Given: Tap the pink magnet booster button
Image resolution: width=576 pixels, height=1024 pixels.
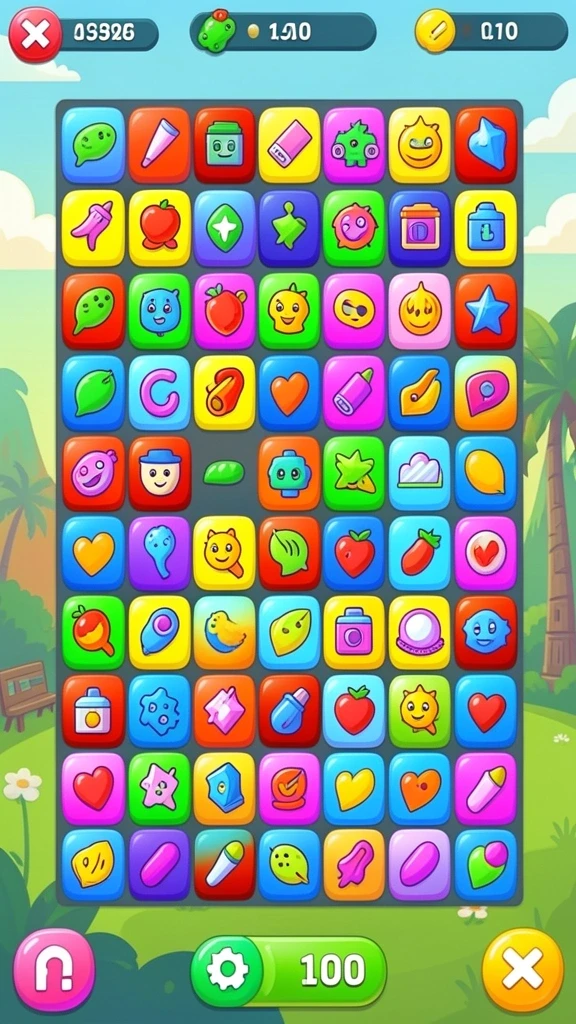Looking at the screenshot, I should pyautogui.click(x=54, y=969).
